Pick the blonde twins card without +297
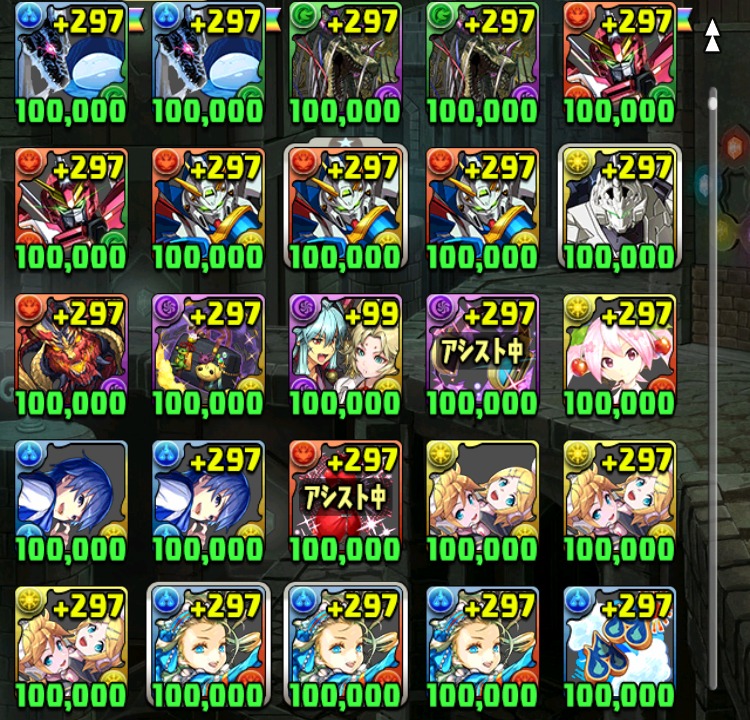This screenshot has height=720, width=750. 482,497
